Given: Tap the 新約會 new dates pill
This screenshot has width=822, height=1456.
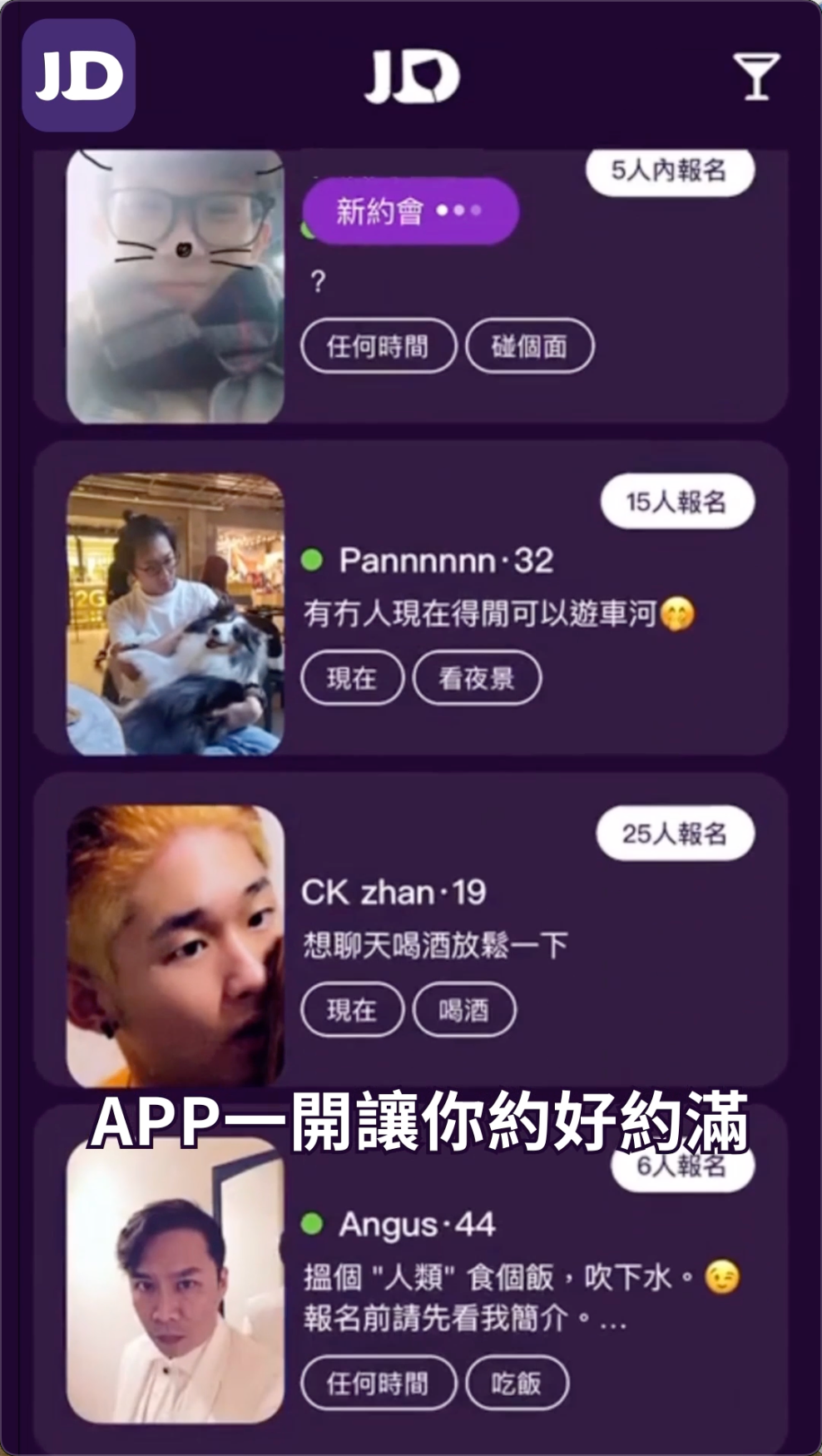Looking at the screenshot, I should pyautogui.click(x=410, y=211).
